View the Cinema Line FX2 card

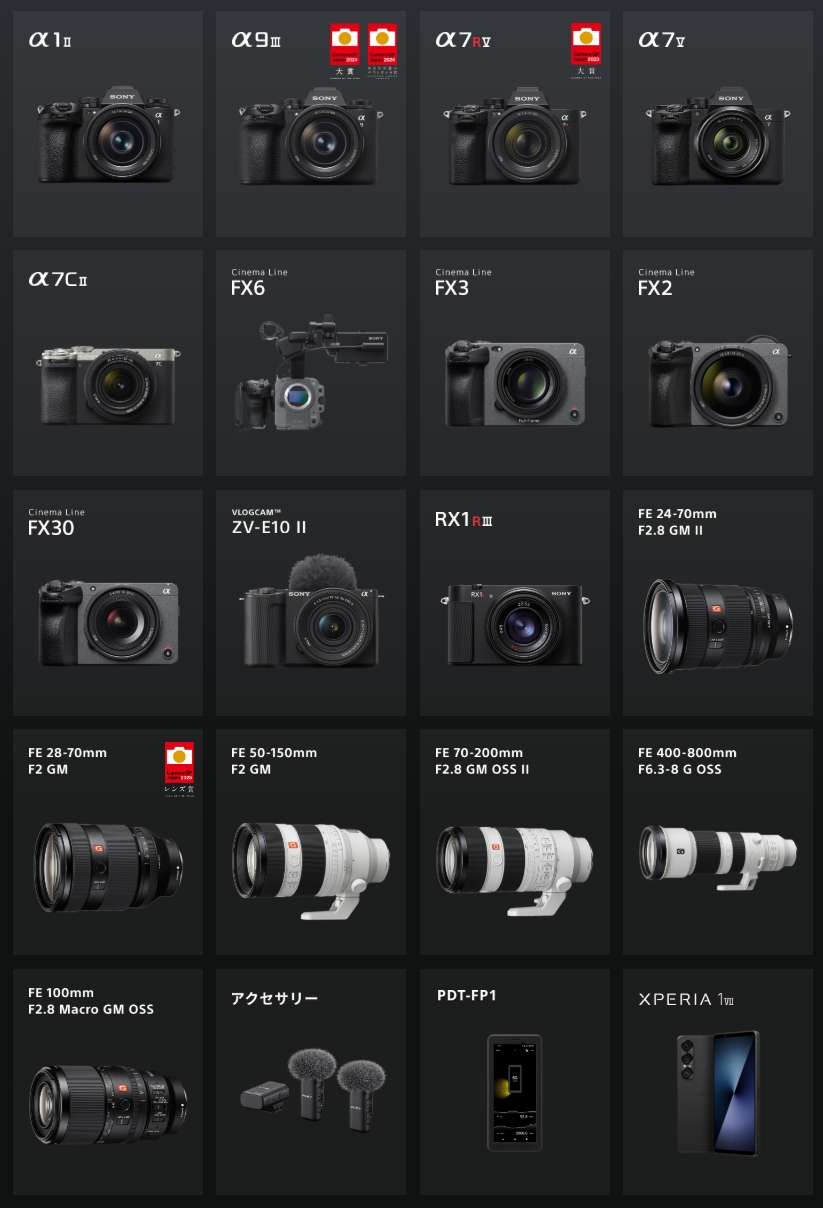tap(717, 364)
